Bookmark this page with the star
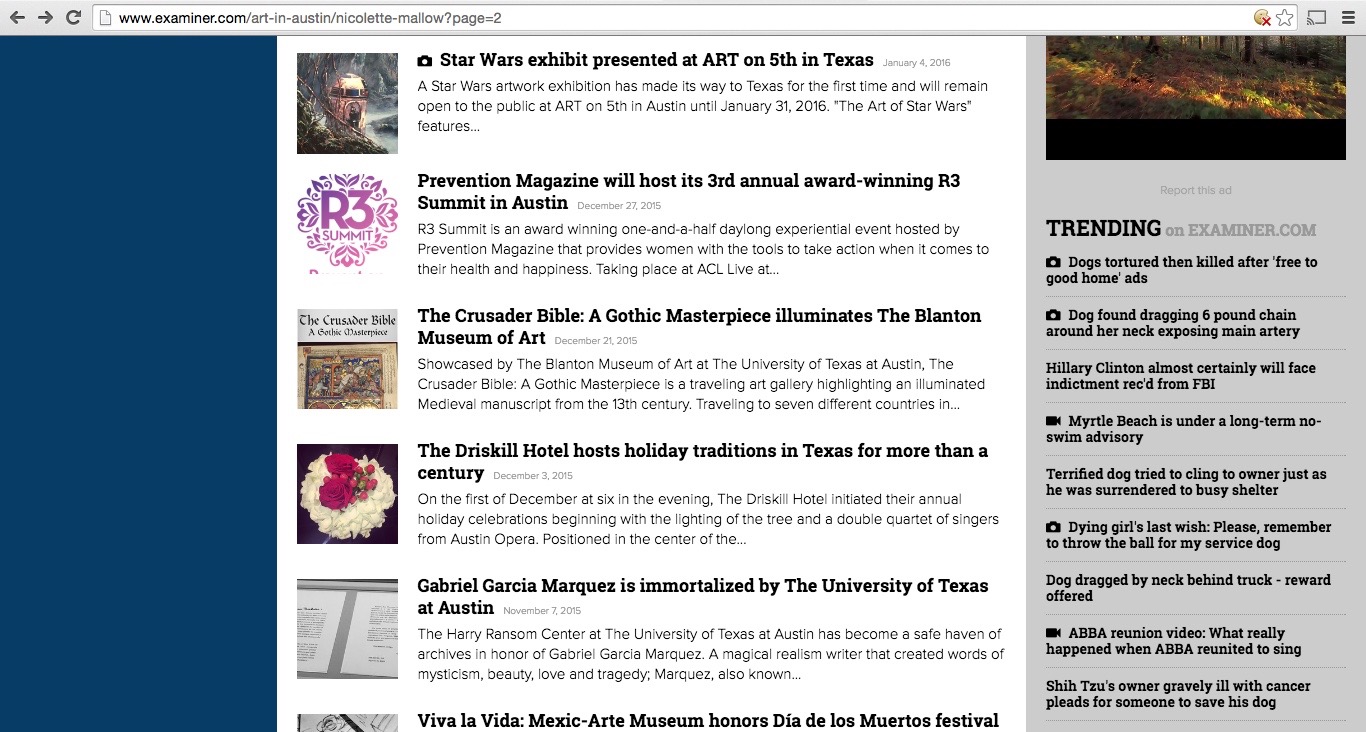The width and height of the screenshot is (1366, 732). [1285, 17]
